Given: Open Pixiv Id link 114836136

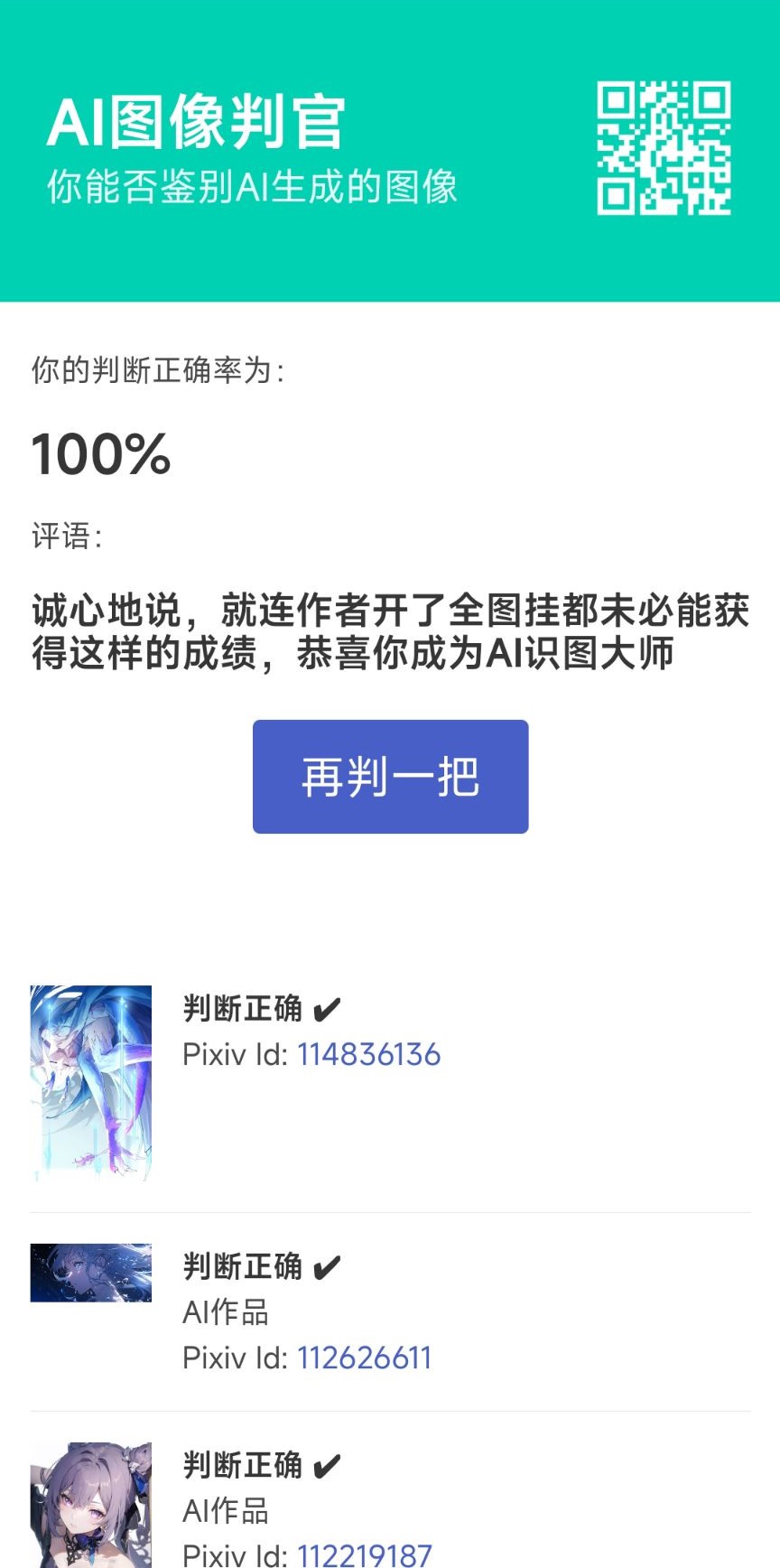Looking at the screenshot, I should (368, 1054).
